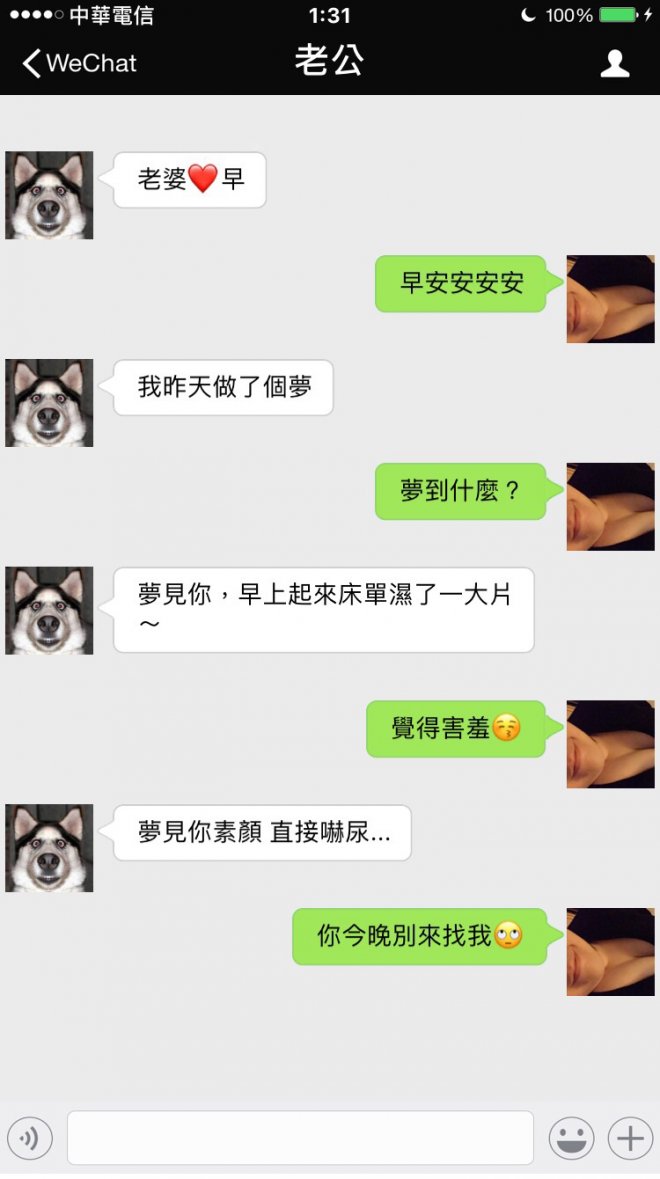Image resolution: width=660 pixels, height=1179 pixels.
Task: Open the emoji sticker panel
Action: (x=571, y=1138)
